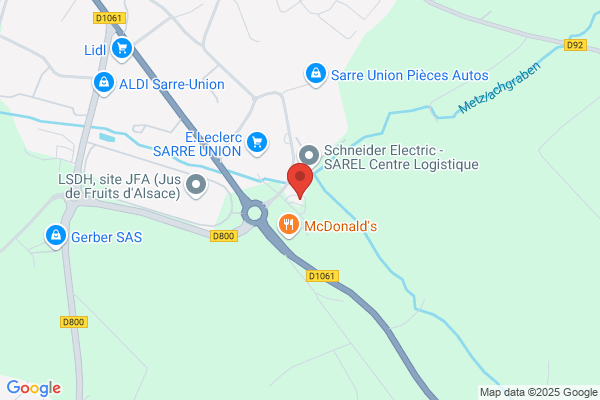This screenshot has height=400, width=600.
Task: Tap the Schneider Electric SAREL pin
Action: 309,157
